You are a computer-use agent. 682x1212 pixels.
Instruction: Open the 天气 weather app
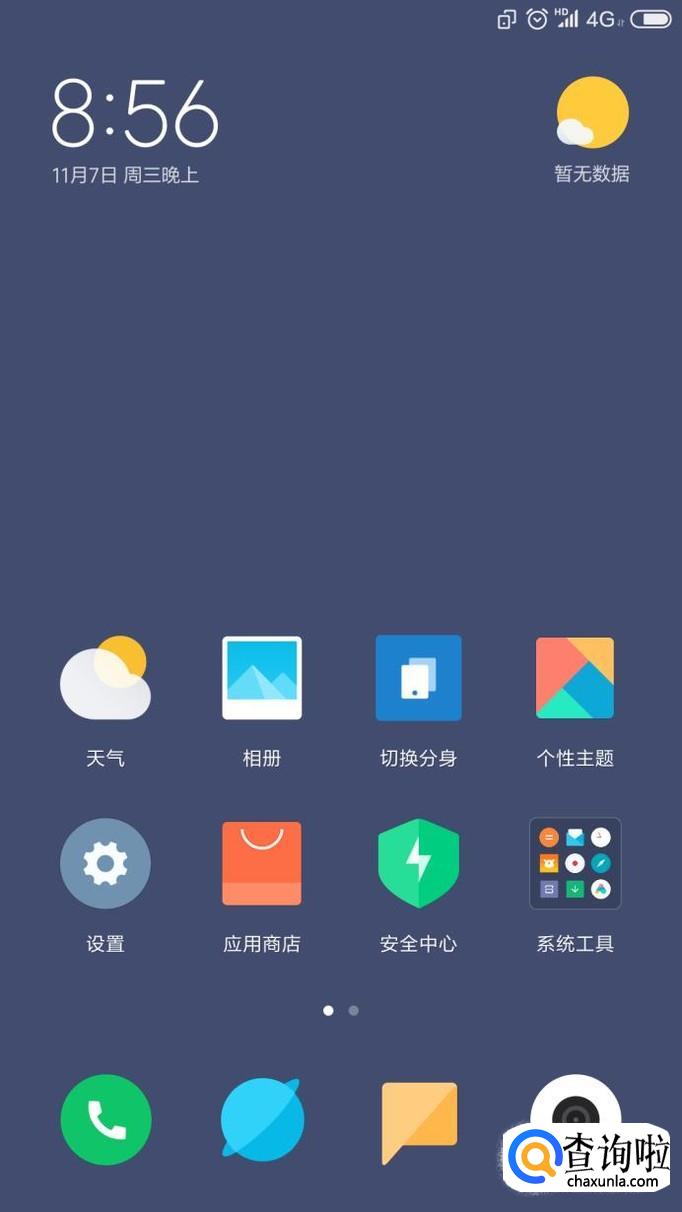click(x=105, y=679)
